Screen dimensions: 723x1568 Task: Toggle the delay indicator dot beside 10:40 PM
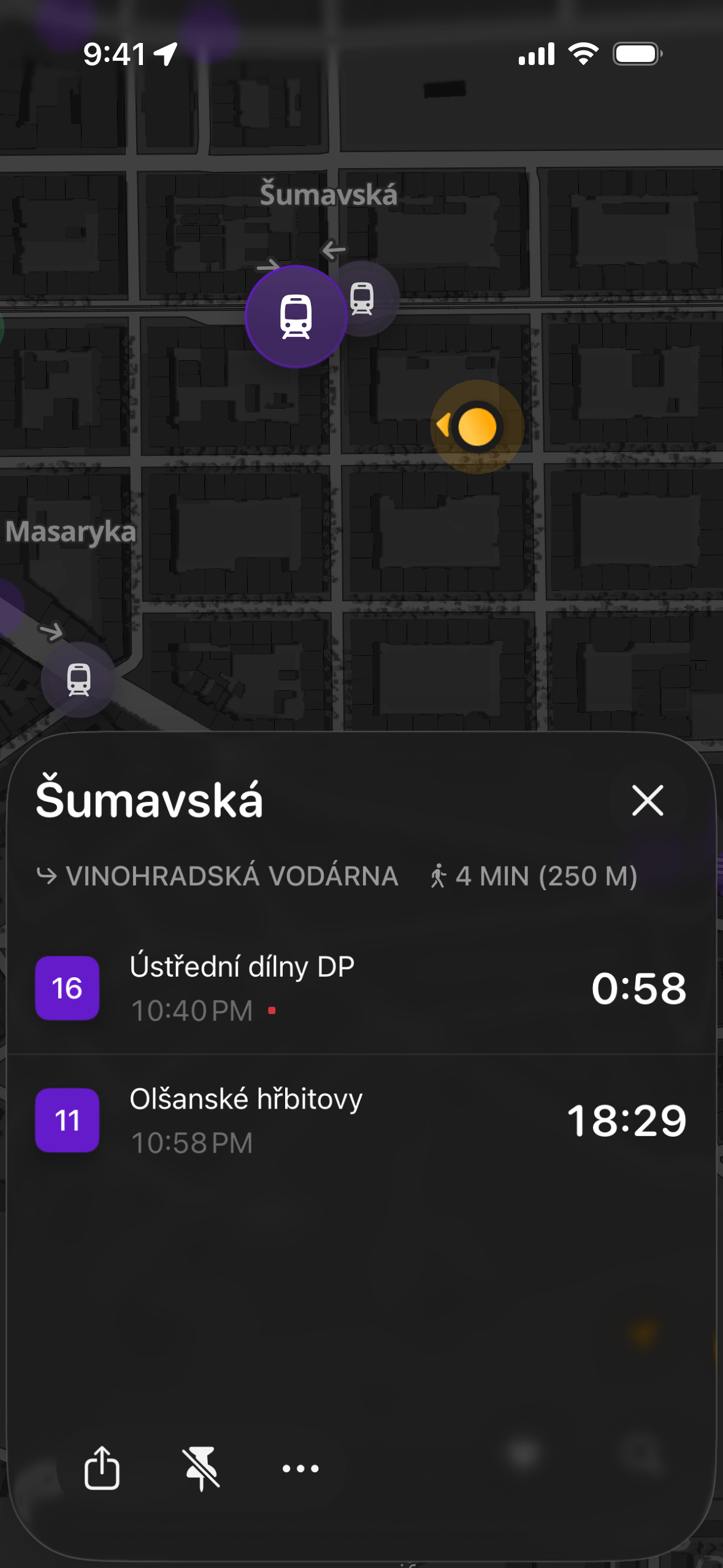click(272, 1010)
